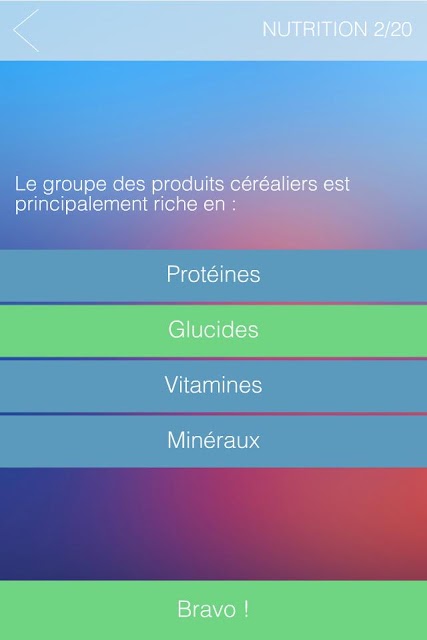
Task: Go back with the top-left arrow
Action: click(26, 30)
